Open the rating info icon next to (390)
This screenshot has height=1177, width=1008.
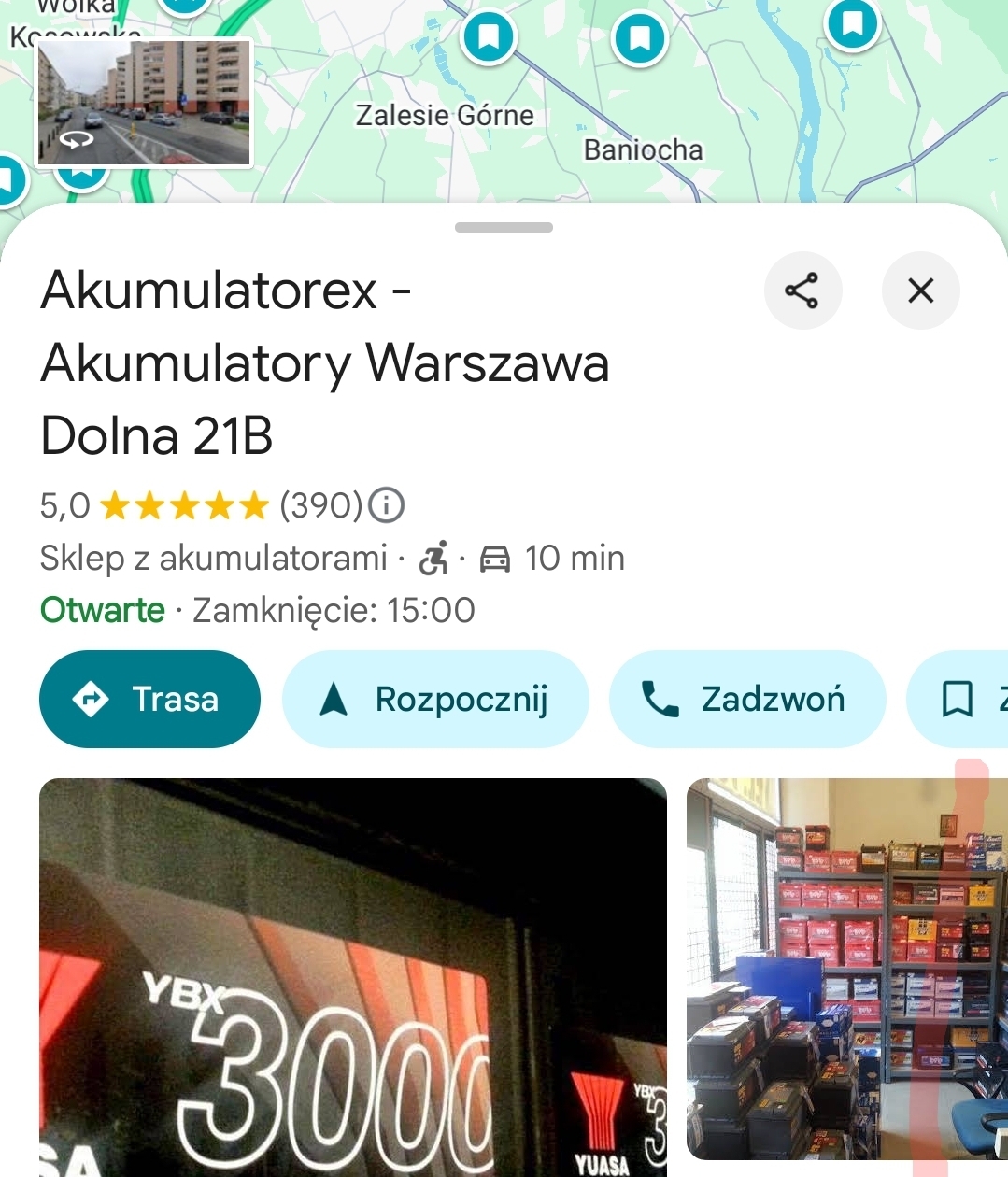coord(386,505)
